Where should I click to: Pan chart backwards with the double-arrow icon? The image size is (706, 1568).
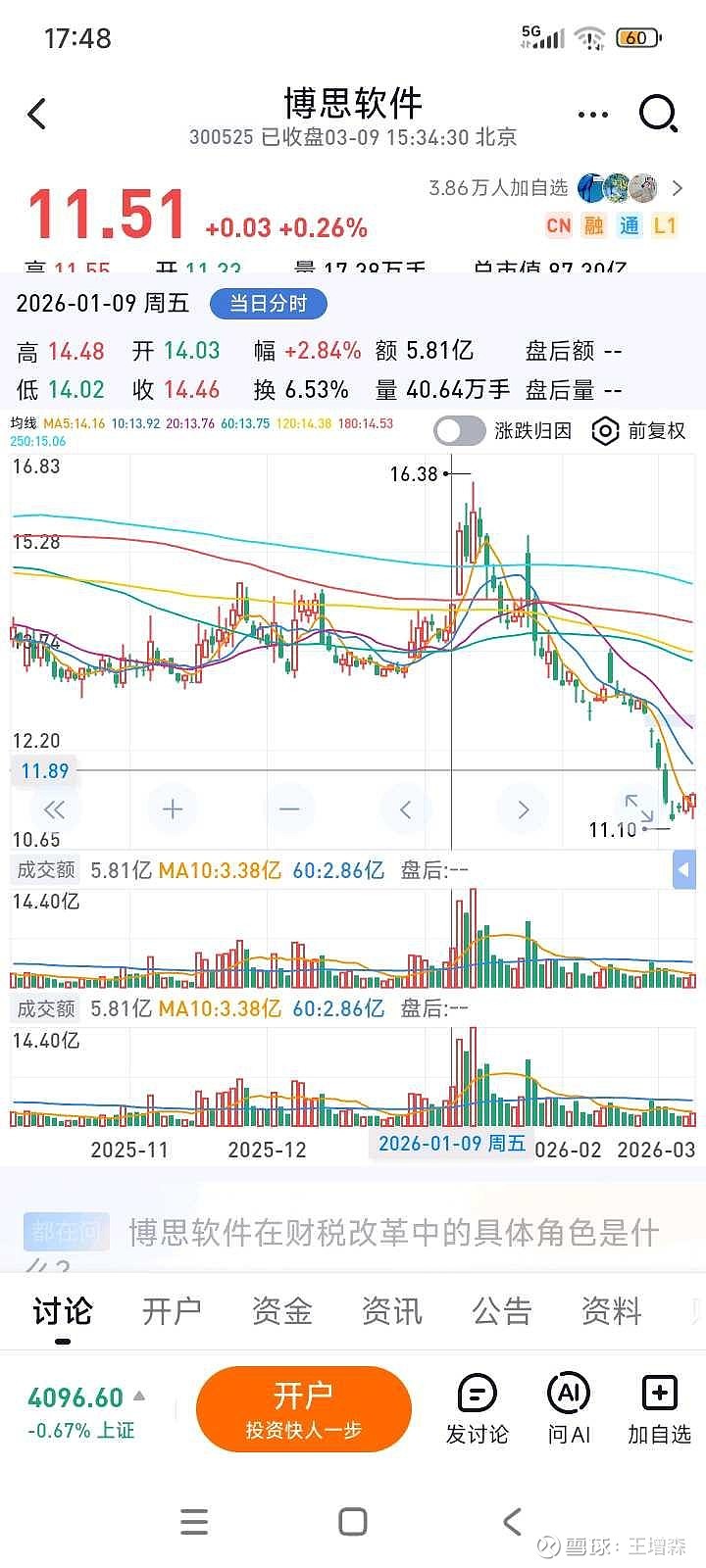(x=55, y=808)
